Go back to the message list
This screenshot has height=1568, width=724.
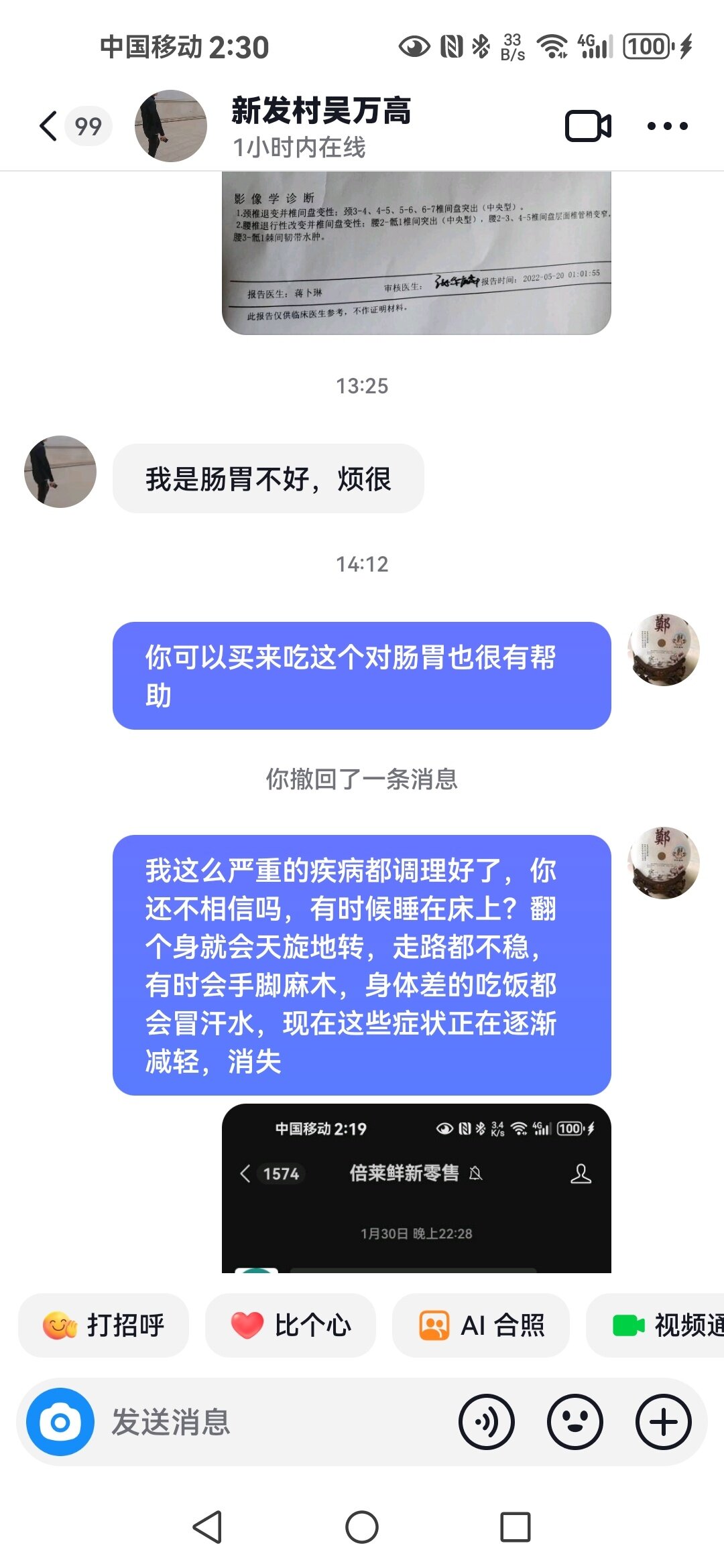[x=48, y=126]
